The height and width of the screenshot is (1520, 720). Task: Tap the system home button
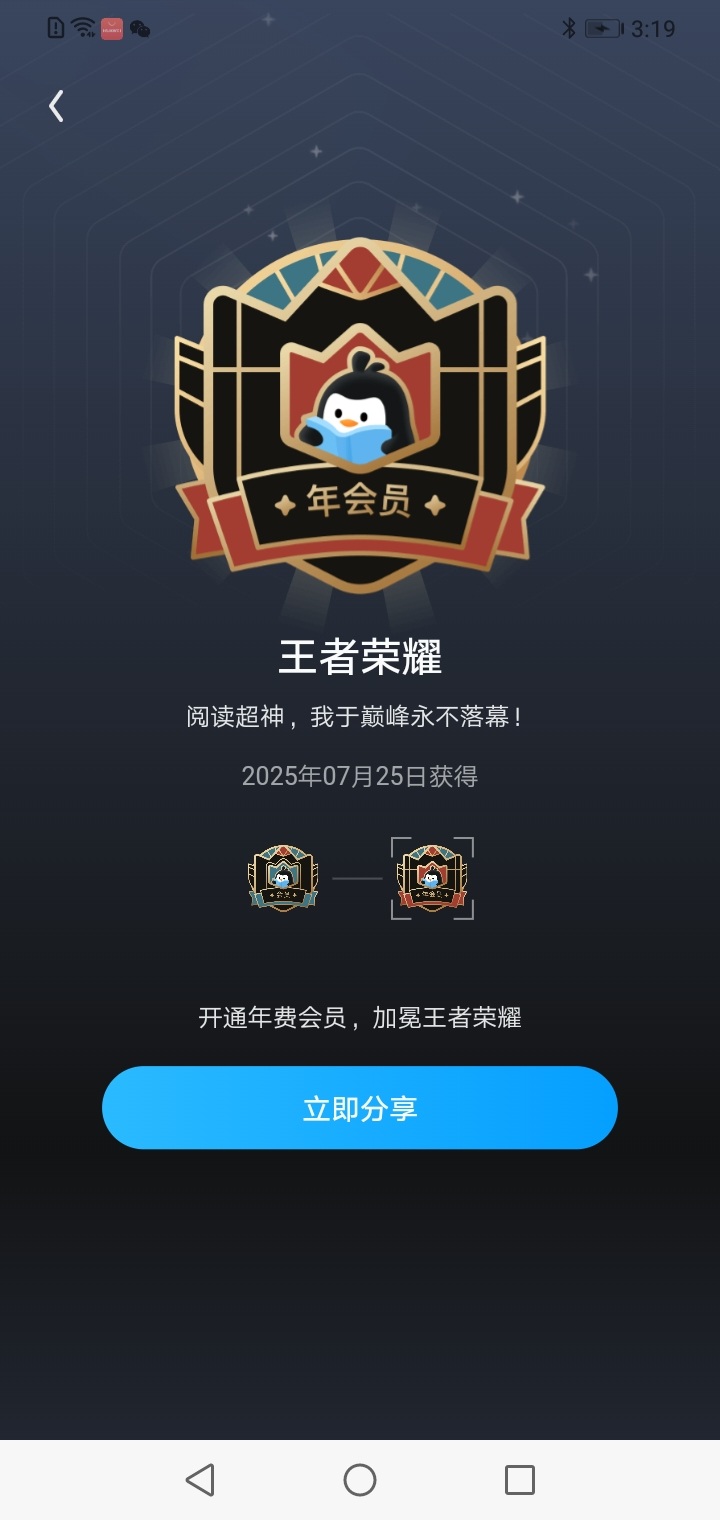360,1480
